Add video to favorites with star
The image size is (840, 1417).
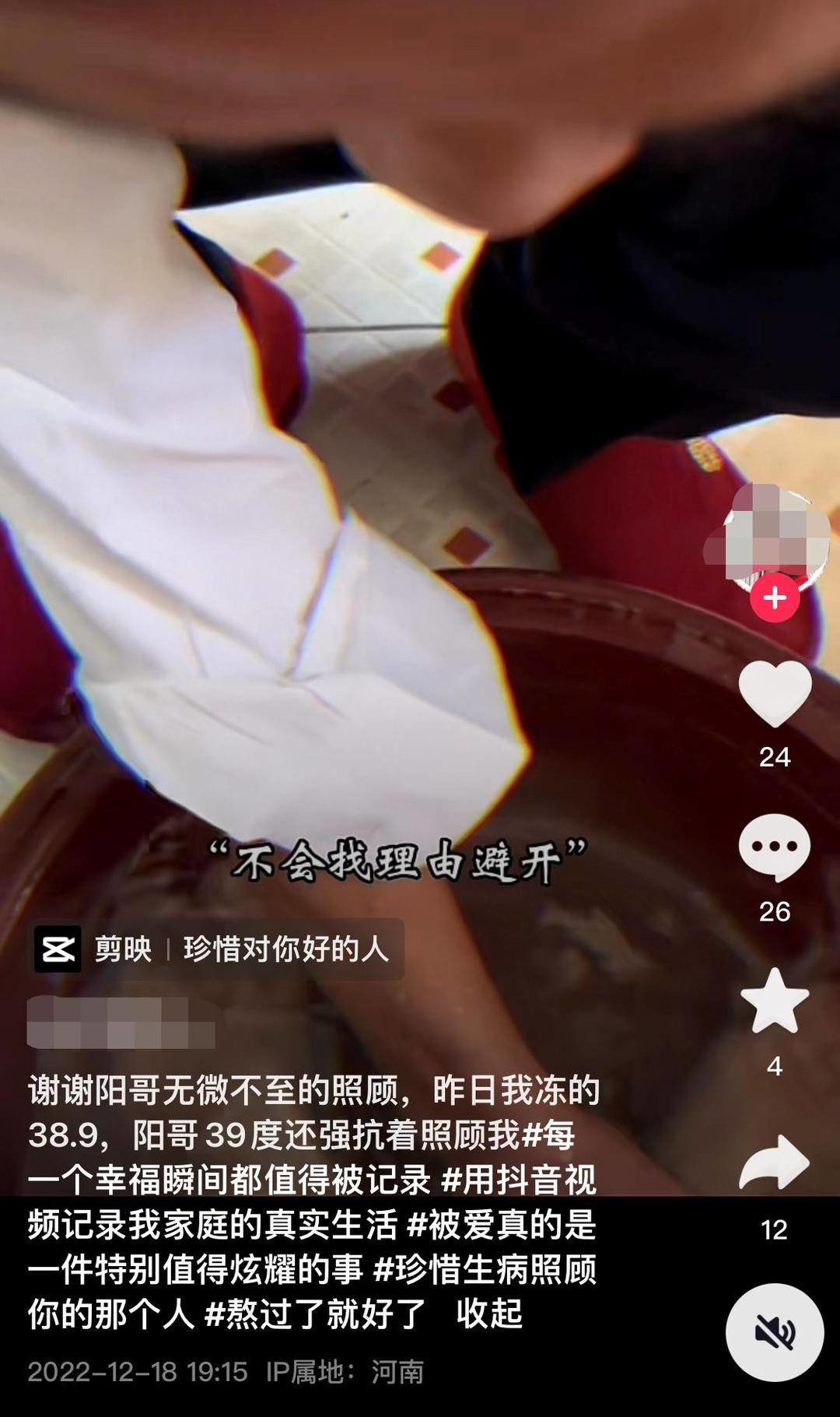(x=774, y=1001)
